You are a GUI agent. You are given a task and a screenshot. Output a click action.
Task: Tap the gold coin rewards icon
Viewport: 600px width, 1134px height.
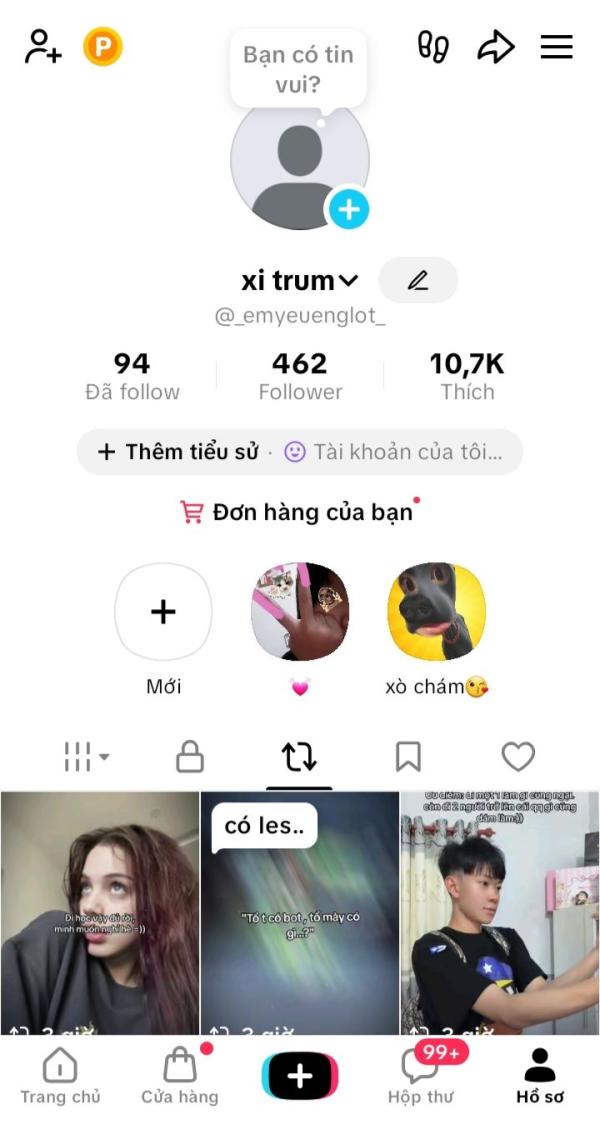[x=102, y=47]
